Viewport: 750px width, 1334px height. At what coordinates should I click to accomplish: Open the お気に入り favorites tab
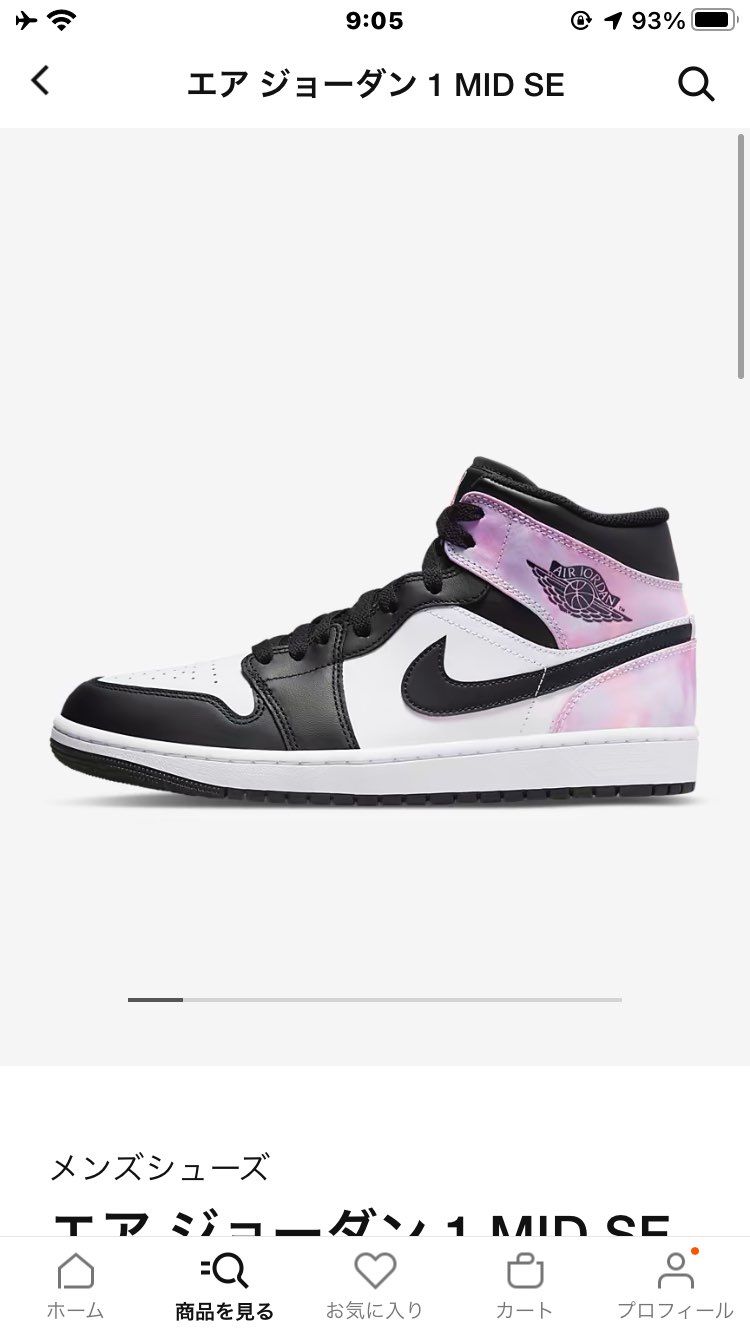coord(375,1285)
